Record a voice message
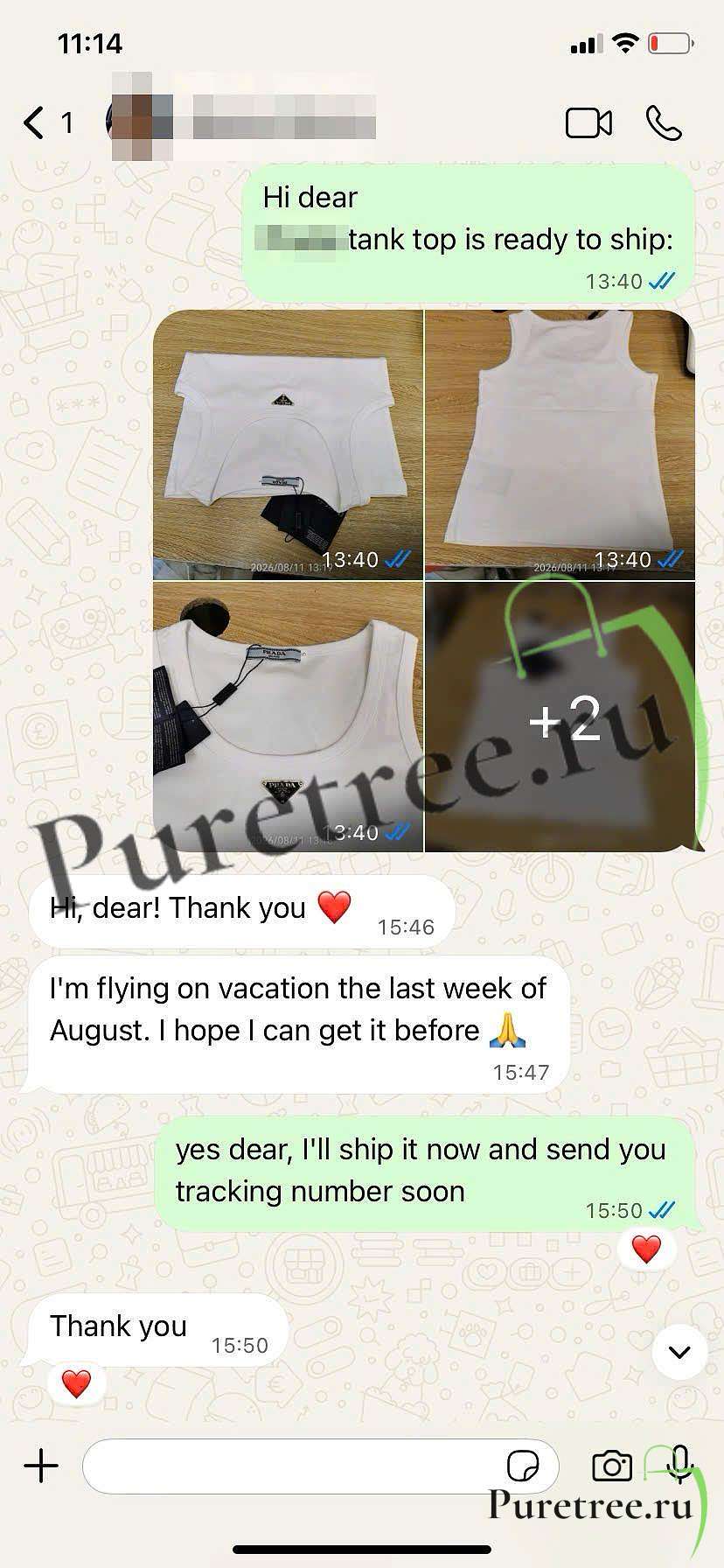This screenshot has width=724, height=1568. (x=679, y=1464)
